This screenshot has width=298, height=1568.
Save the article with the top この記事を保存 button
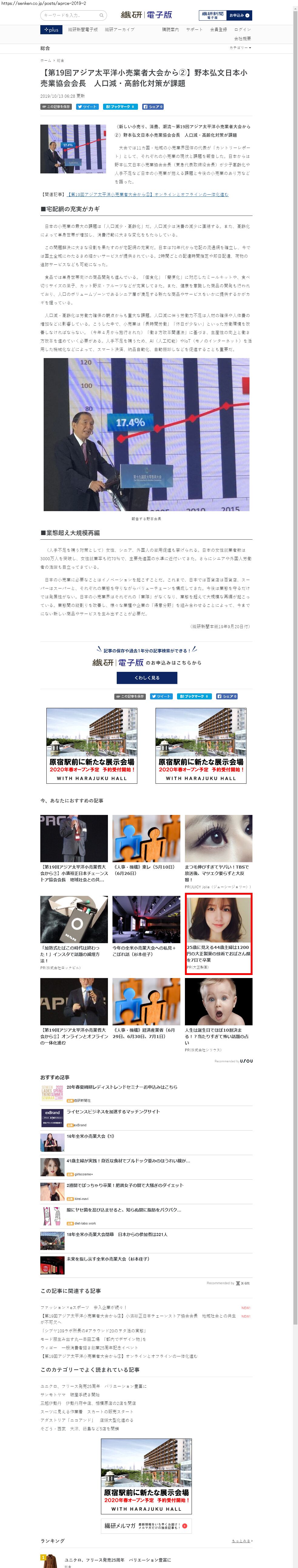[x=56, y=106]
